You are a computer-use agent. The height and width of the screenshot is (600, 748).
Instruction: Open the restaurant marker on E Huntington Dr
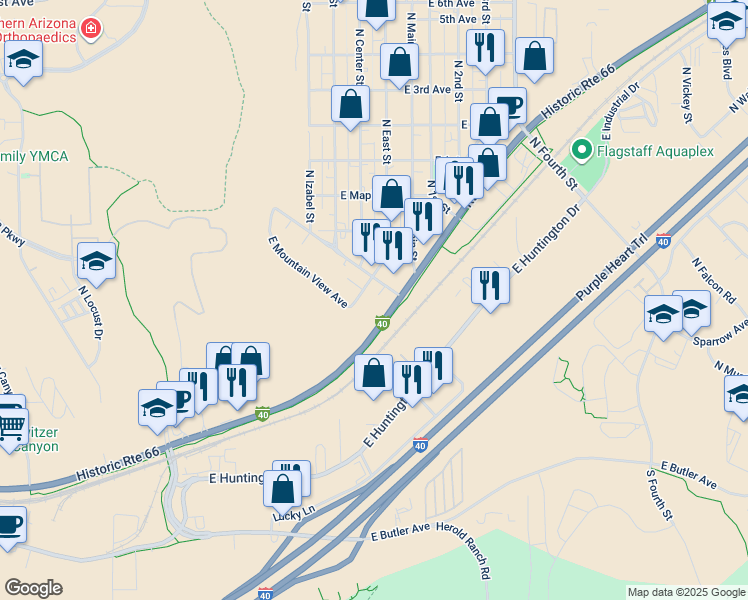[490, 286]
